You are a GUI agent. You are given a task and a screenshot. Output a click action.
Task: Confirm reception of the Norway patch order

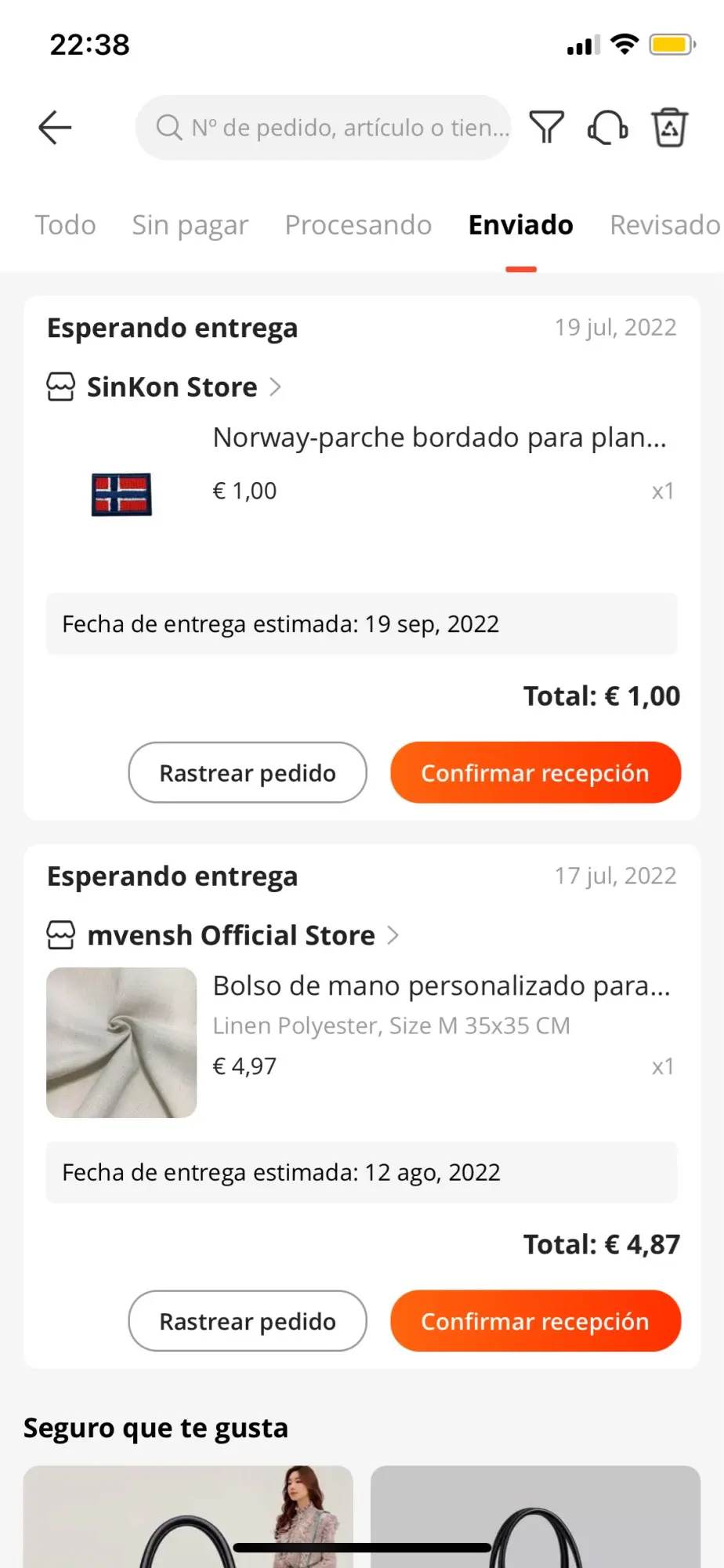[535, 773]
